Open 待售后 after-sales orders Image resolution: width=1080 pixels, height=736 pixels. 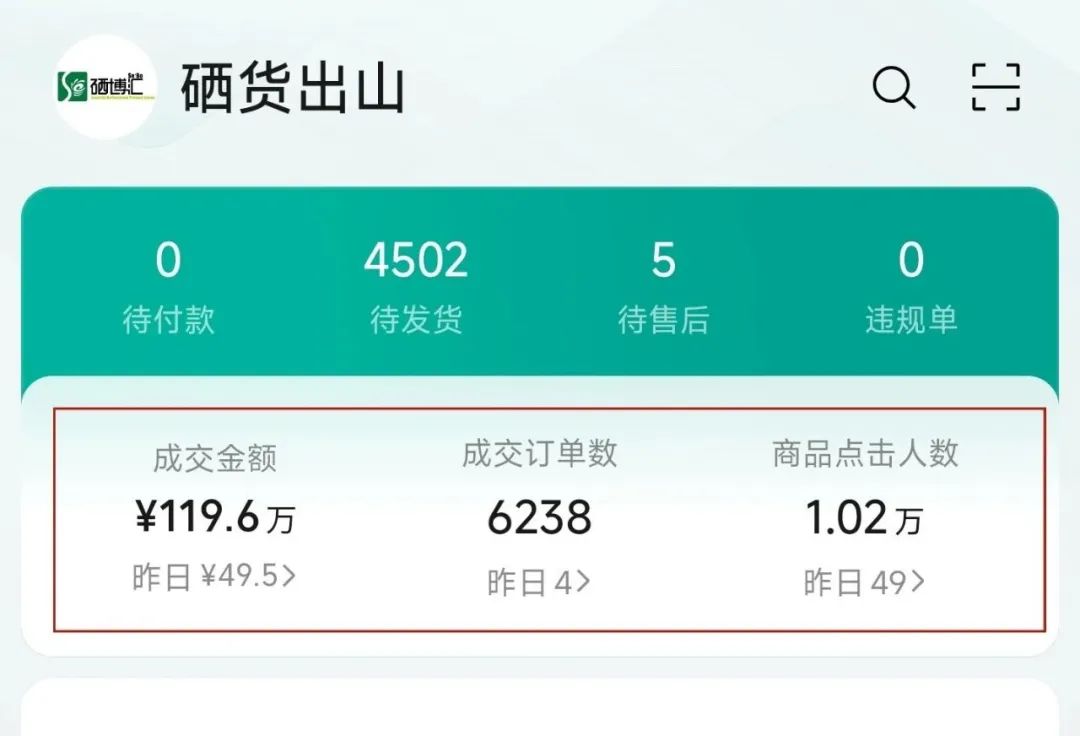(x=663, y=285)
